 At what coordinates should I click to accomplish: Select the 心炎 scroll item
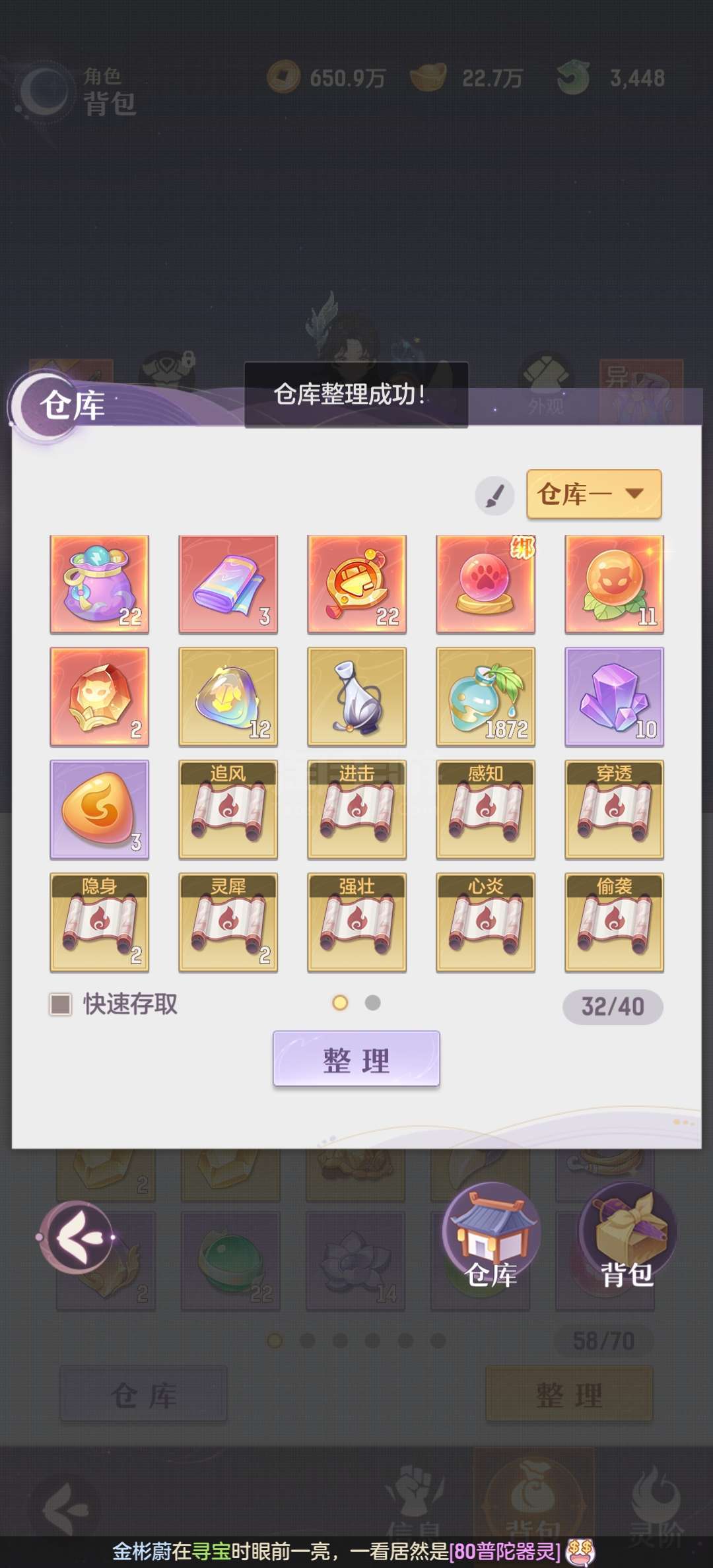pos(485,923)
